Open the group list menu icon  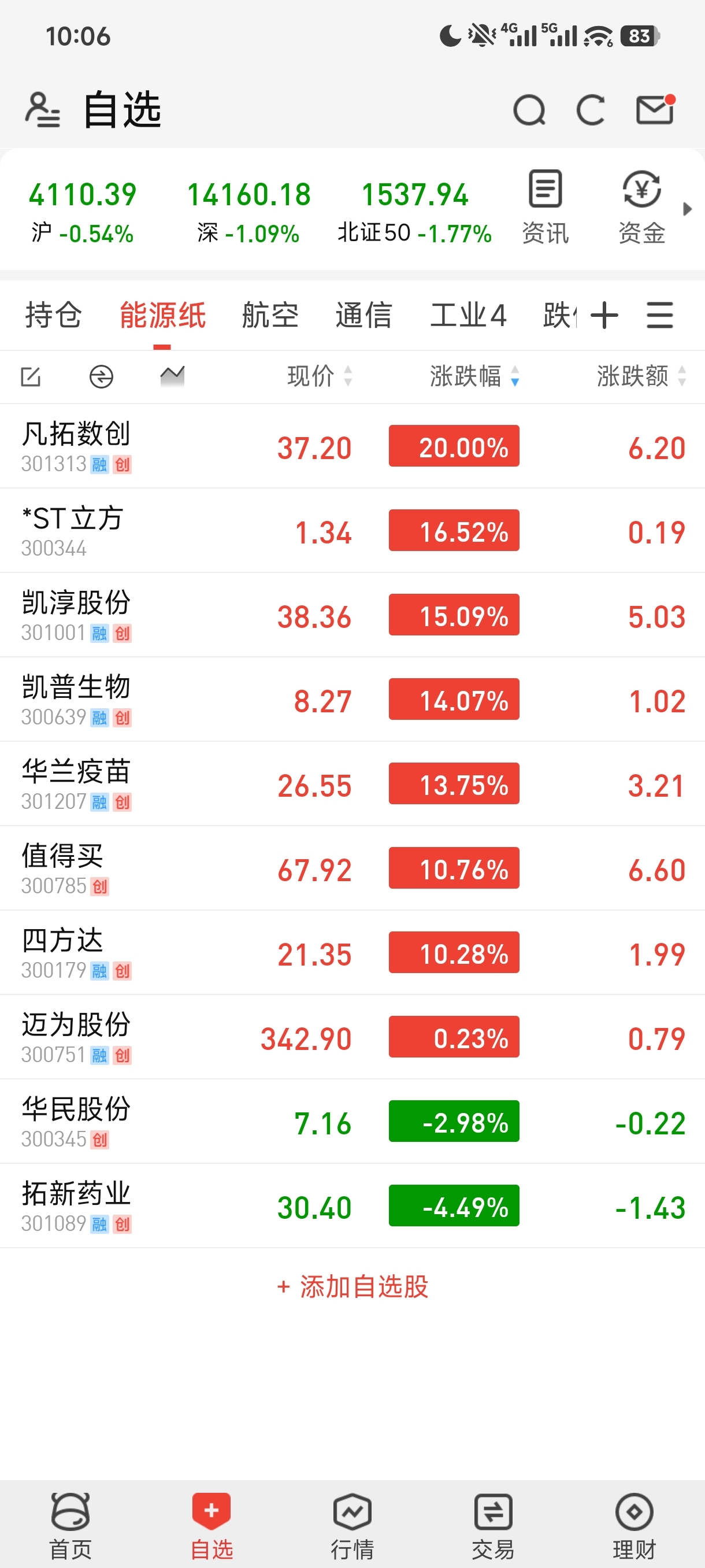point(660,315)
